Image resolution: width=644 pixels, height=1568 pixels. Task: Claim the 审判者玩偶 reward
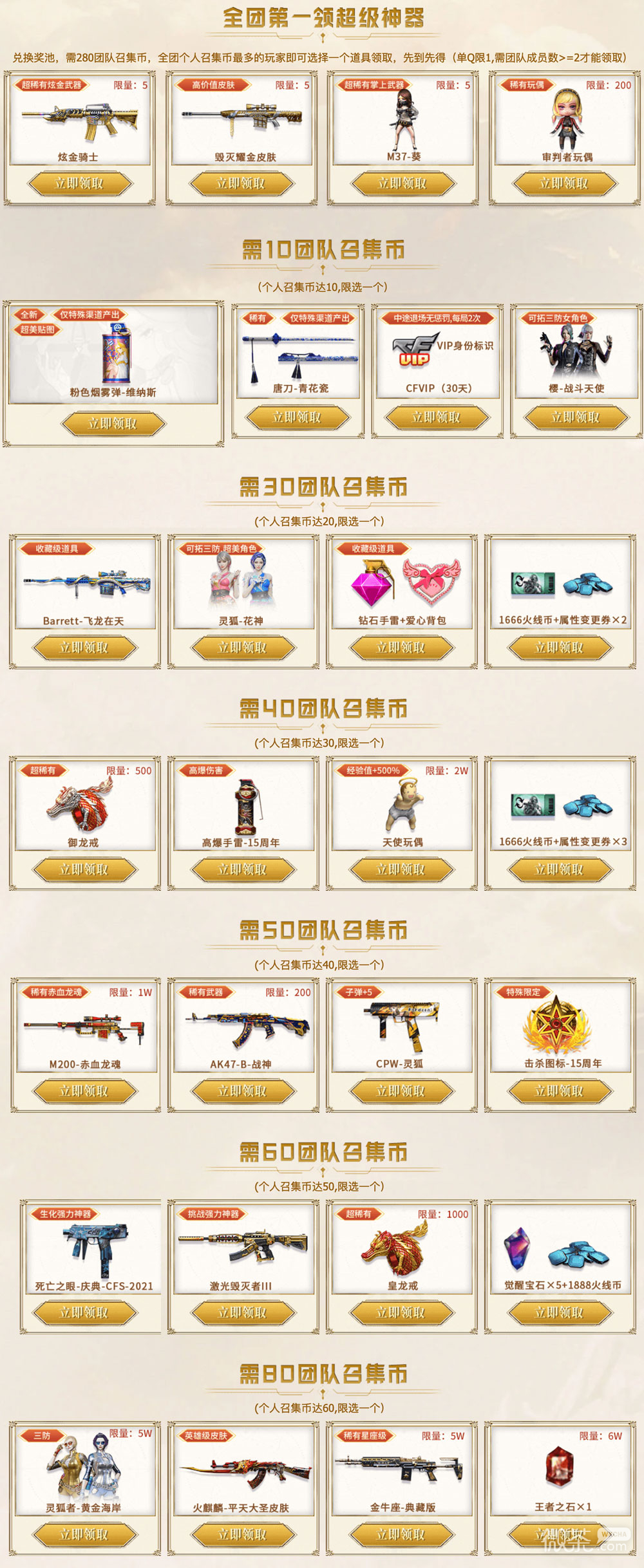pyautogui.click(x=565, y=183)
